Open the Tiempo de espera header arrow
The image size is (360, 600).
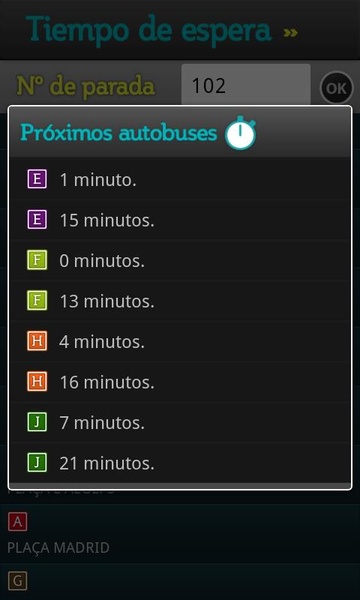pyautogui.click(x=291, y=33)
